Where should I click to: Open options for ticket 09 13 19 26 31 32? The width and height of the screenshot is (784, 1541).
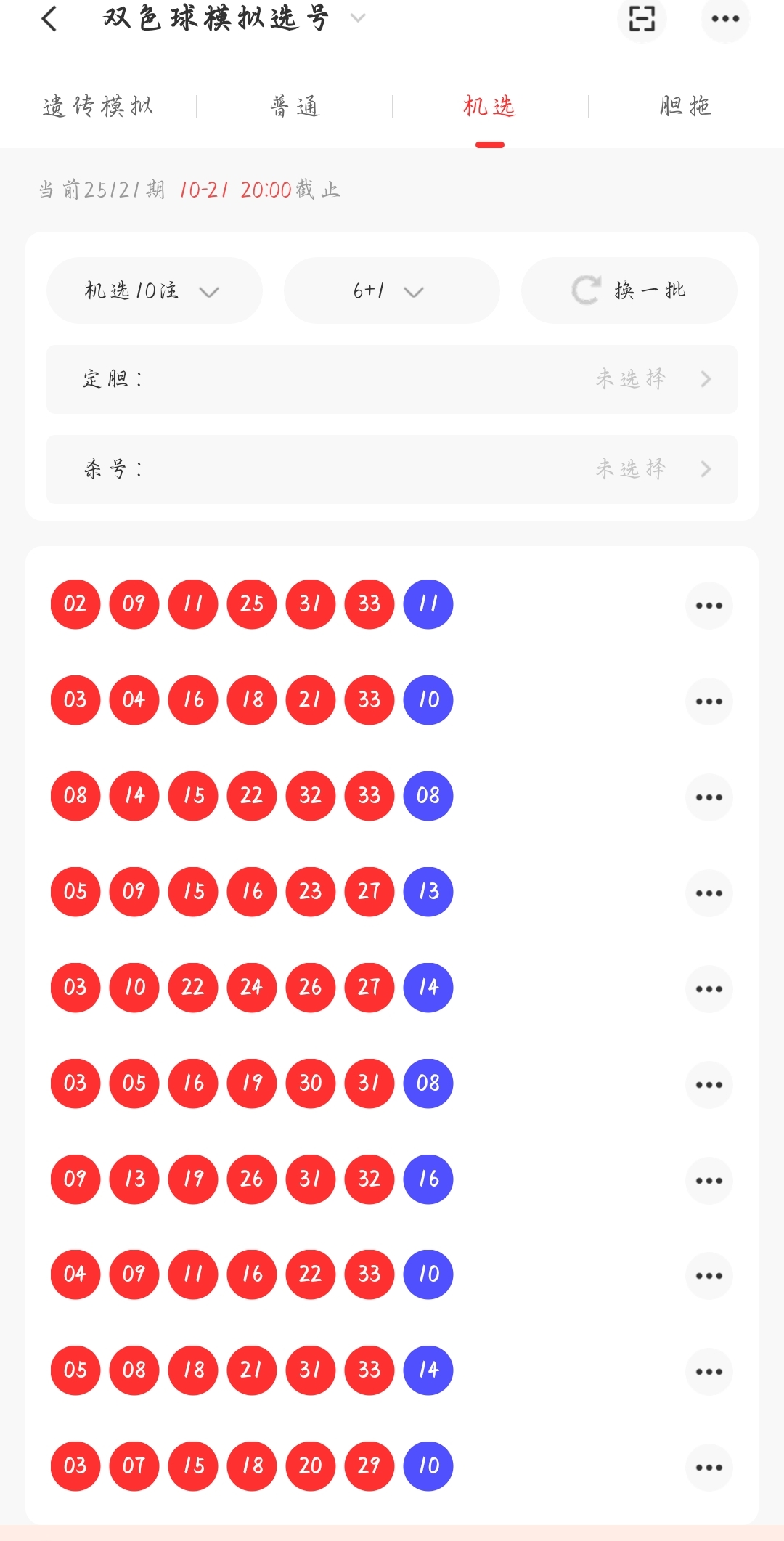709,1181
